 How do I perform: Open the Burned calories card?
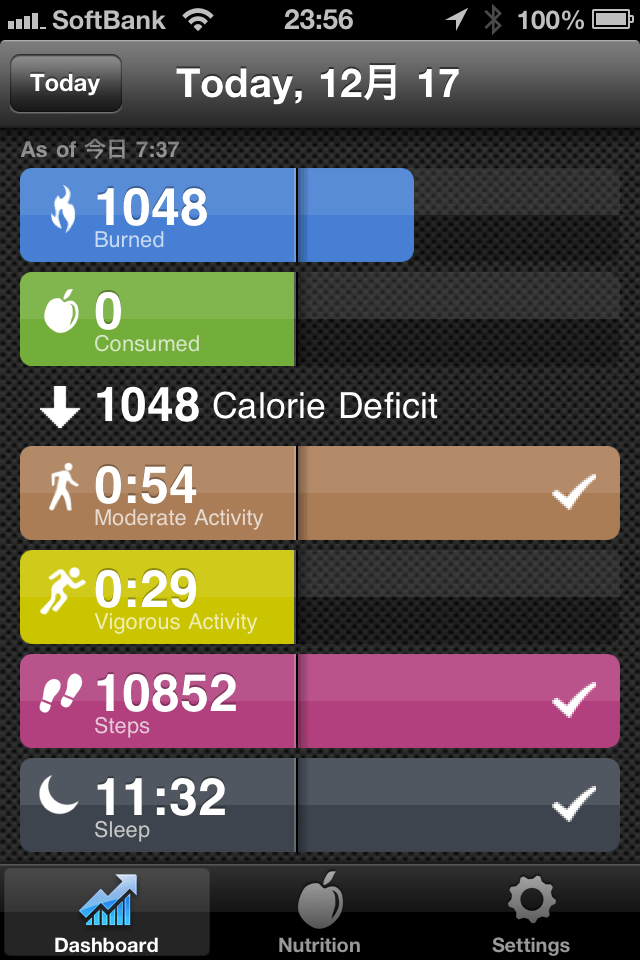click(216, 215)
